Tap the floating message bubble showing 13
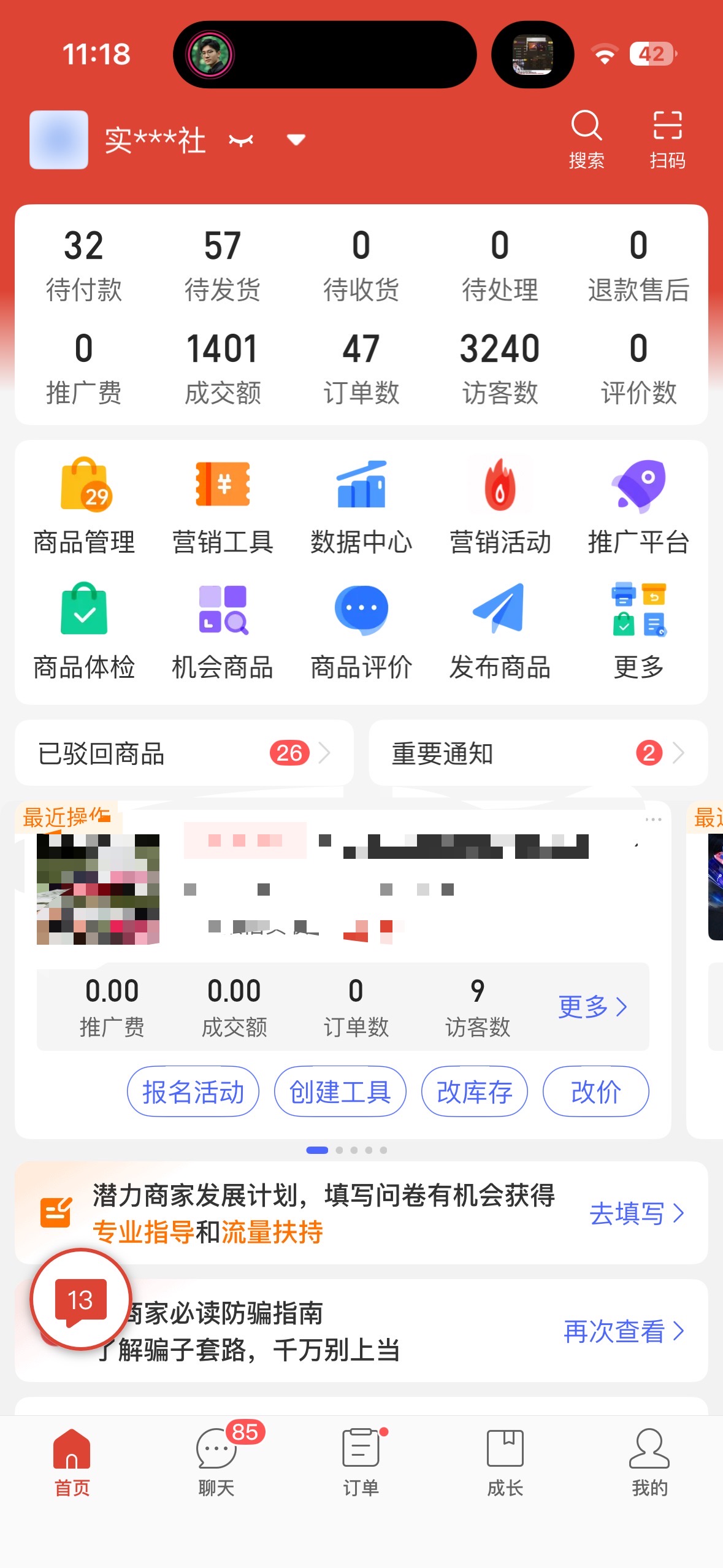723x1568 pixels. pos(80,1299)
